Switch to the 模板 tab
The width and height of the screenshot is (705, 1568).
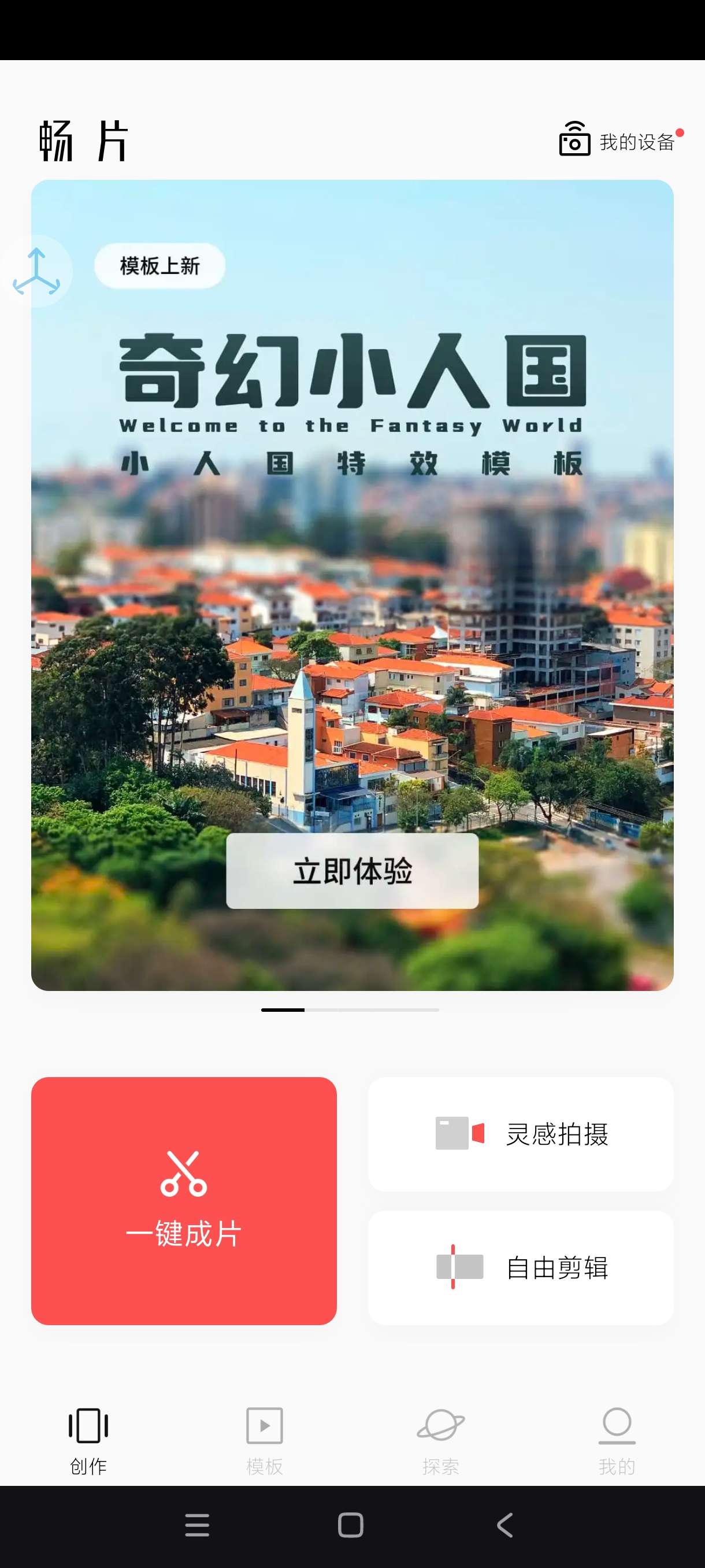[x=264, y=1440]
